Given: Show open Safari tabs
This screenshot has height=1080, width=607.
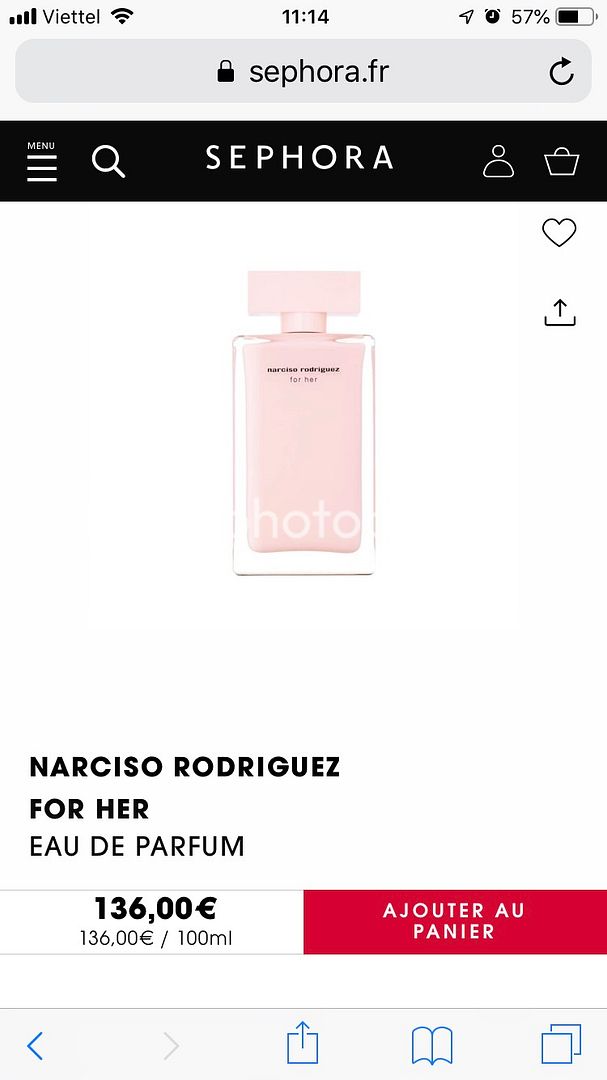Looking at the screenshot, I should 561,1045.
